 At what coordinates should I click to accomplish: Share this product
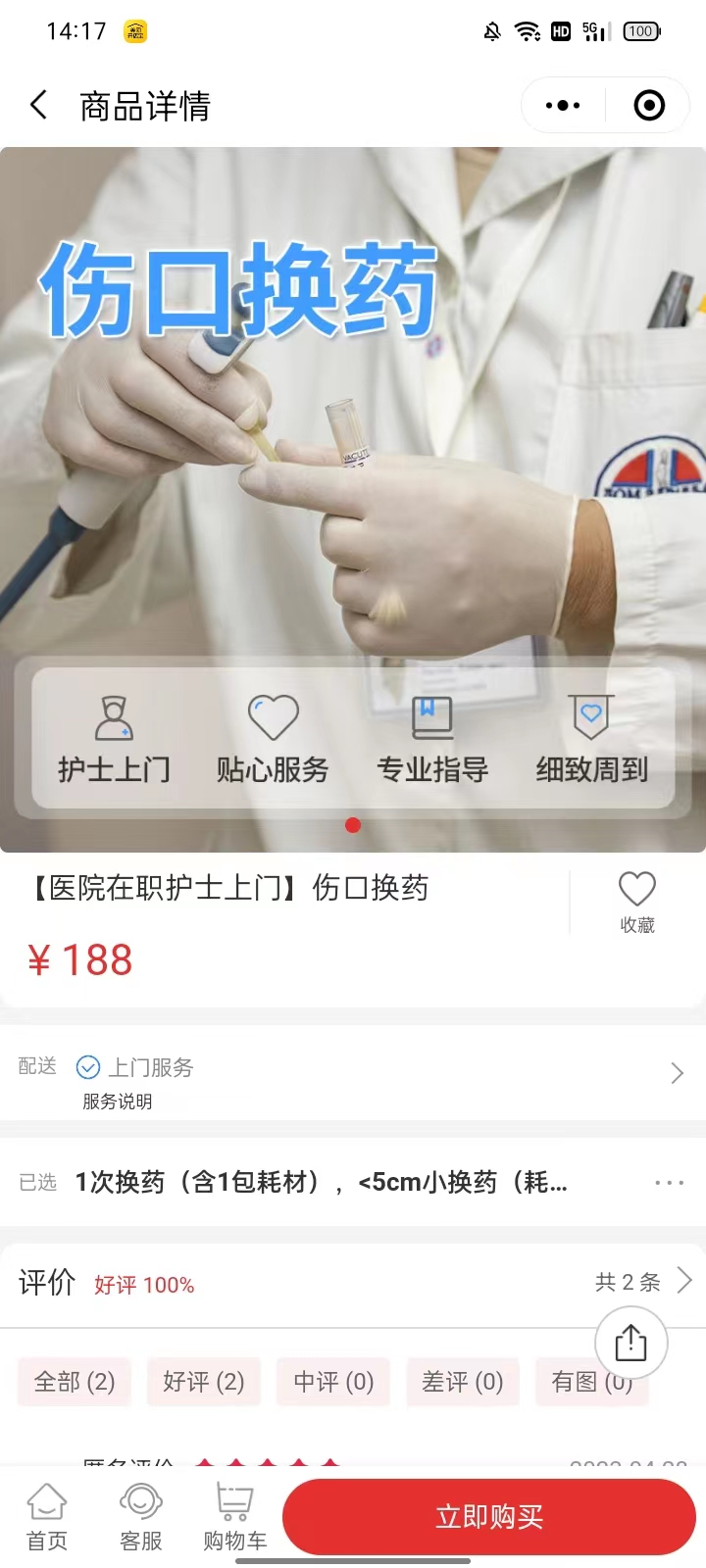630,1343
